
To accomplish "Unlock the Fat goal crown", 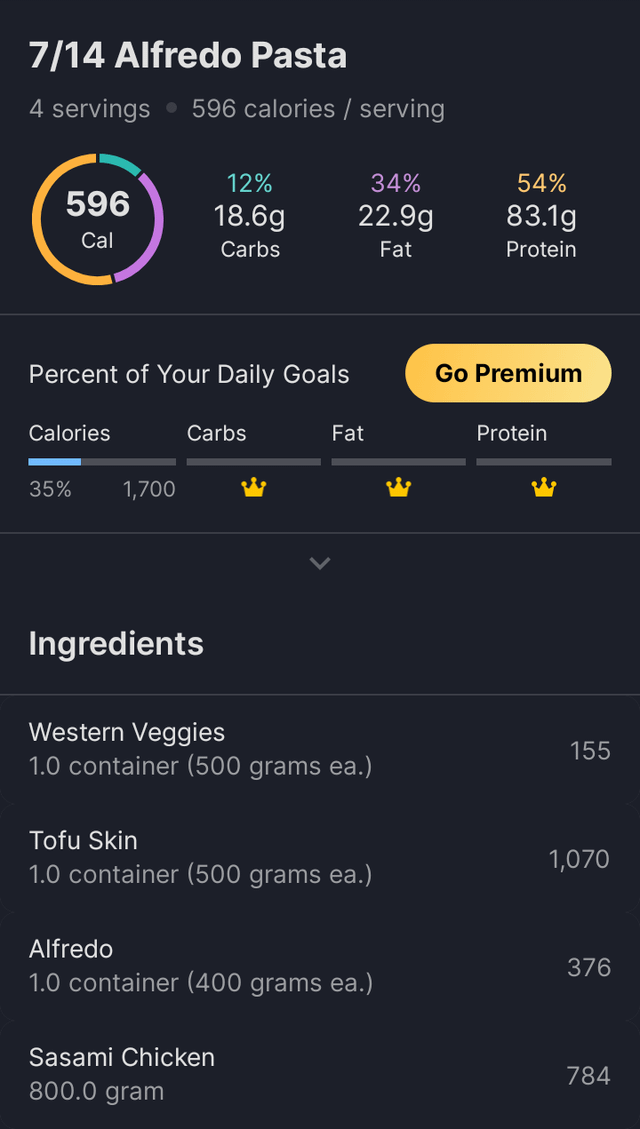I will coord(399,488).
